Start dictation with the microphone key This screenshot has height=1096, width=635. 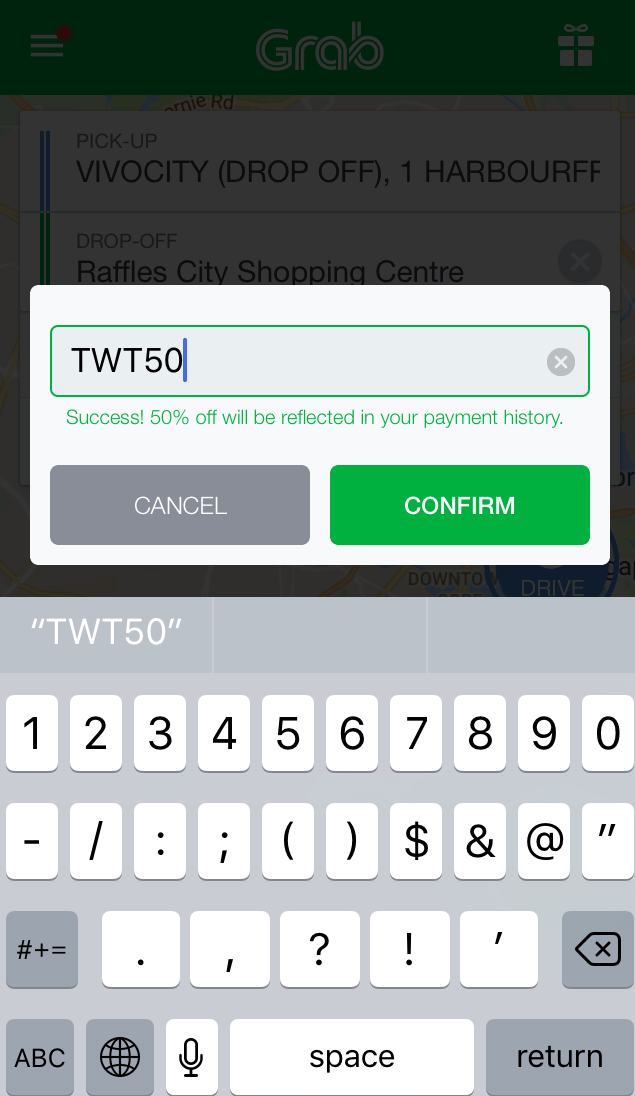(x=192, y=1056)
